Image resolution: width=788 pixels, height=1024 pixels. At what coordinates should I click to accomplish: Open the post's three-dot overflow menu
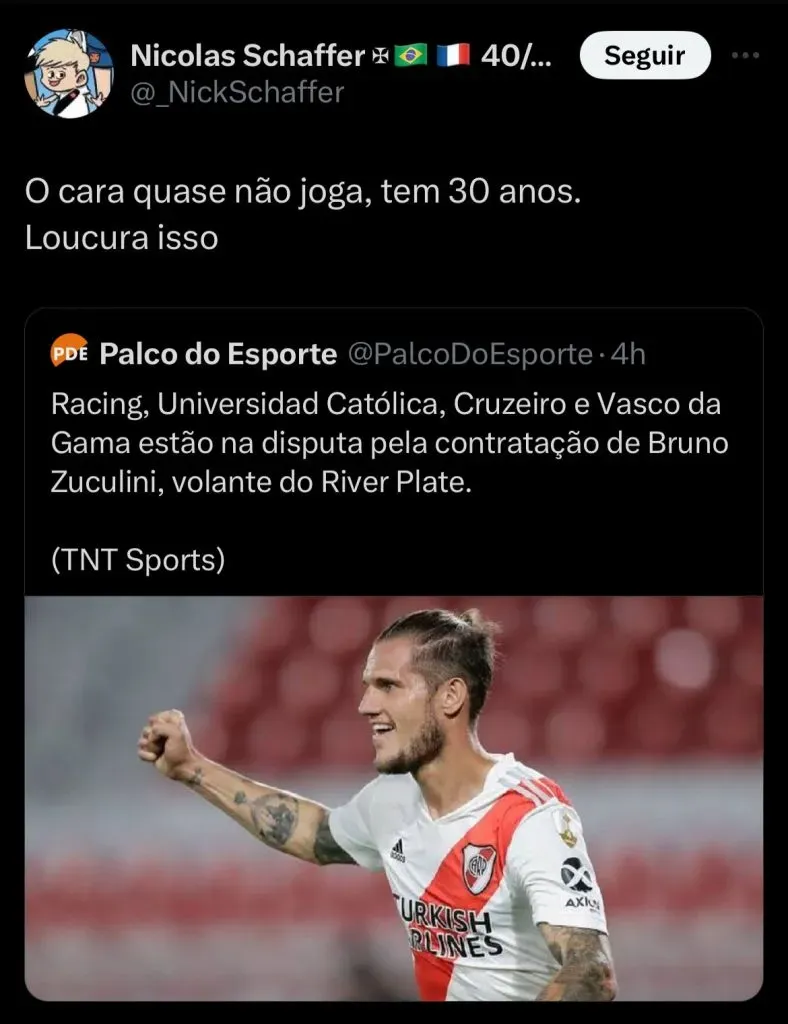[745, 56]
